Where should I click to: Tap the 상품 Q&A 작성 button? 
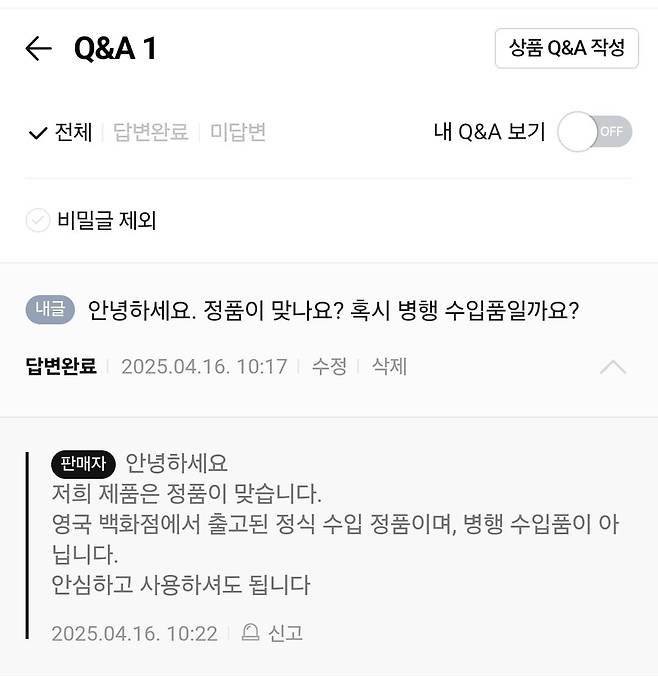point(566,48)
